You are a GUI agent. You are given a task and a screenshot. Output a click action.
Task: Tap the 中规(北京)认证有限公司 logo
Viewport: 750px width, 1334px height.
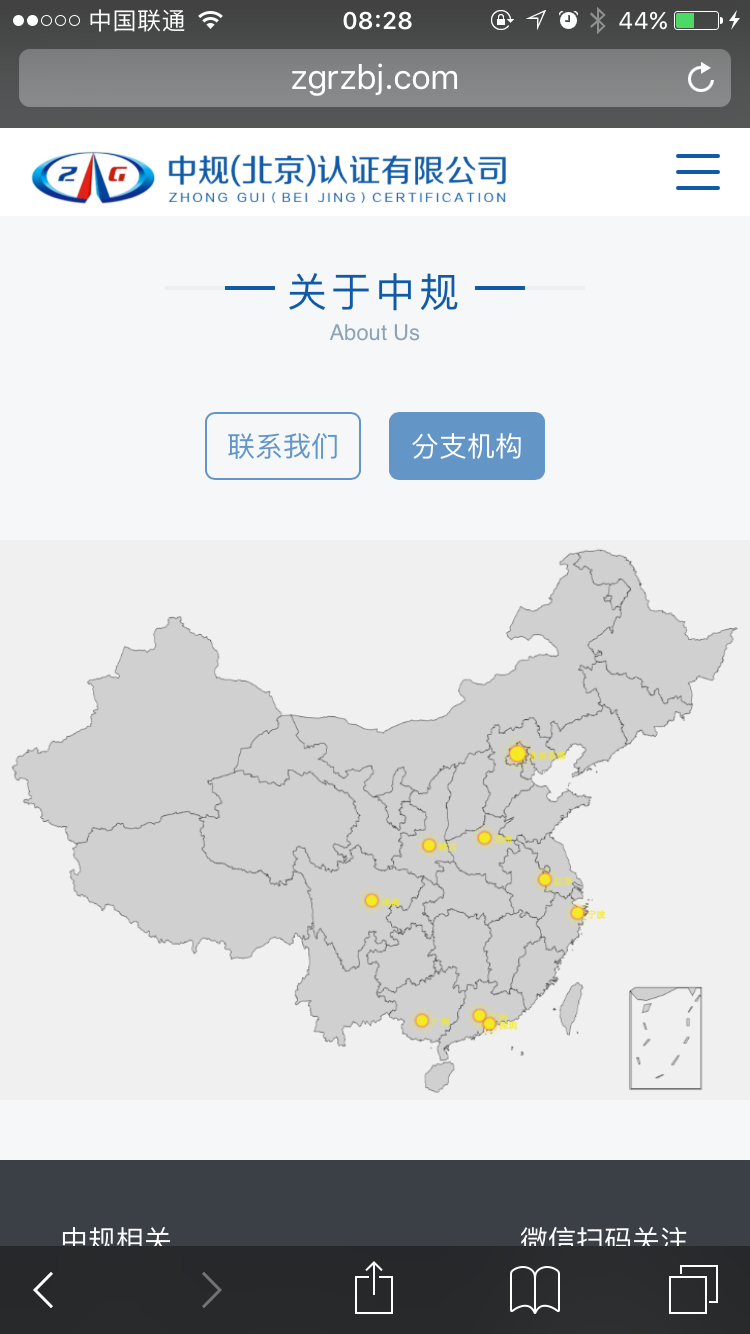tap(270, 177)
